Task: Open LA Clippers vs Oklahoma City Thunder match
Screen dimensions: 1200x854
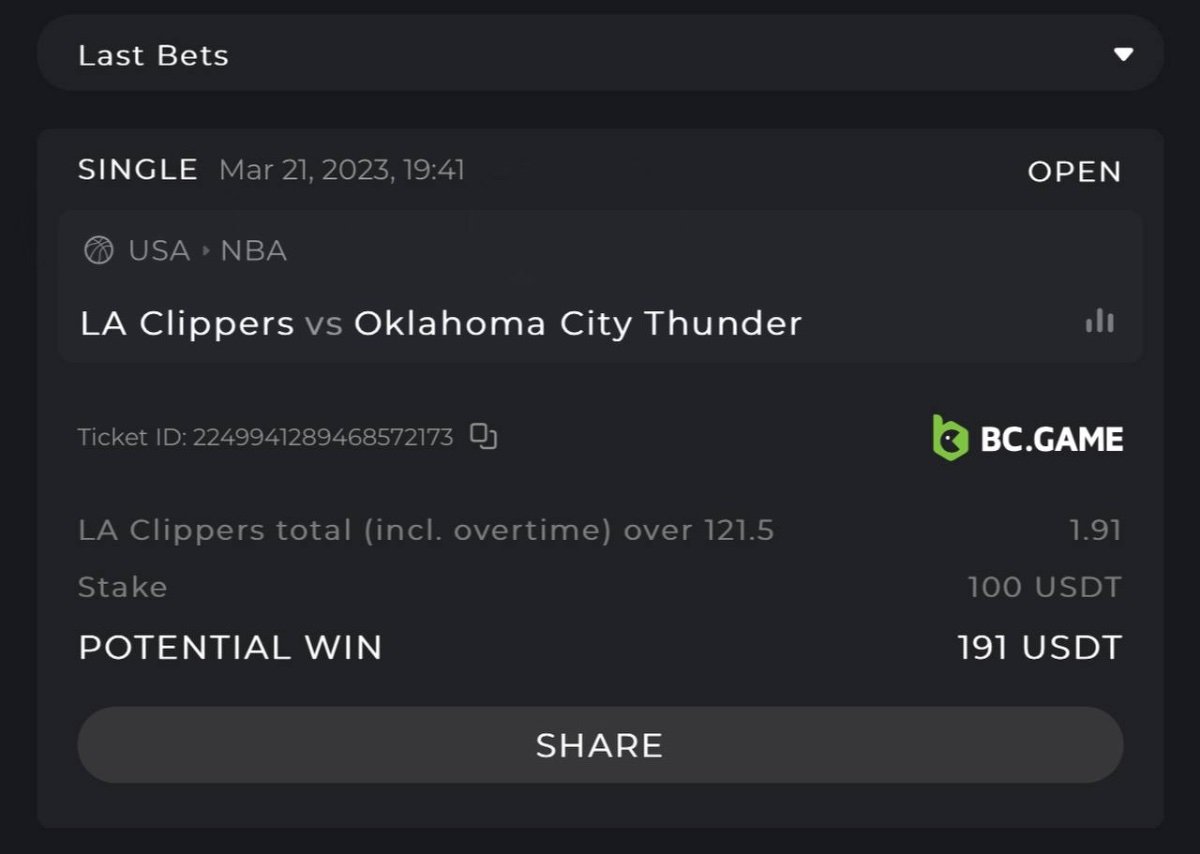Action: click(441, 323)
